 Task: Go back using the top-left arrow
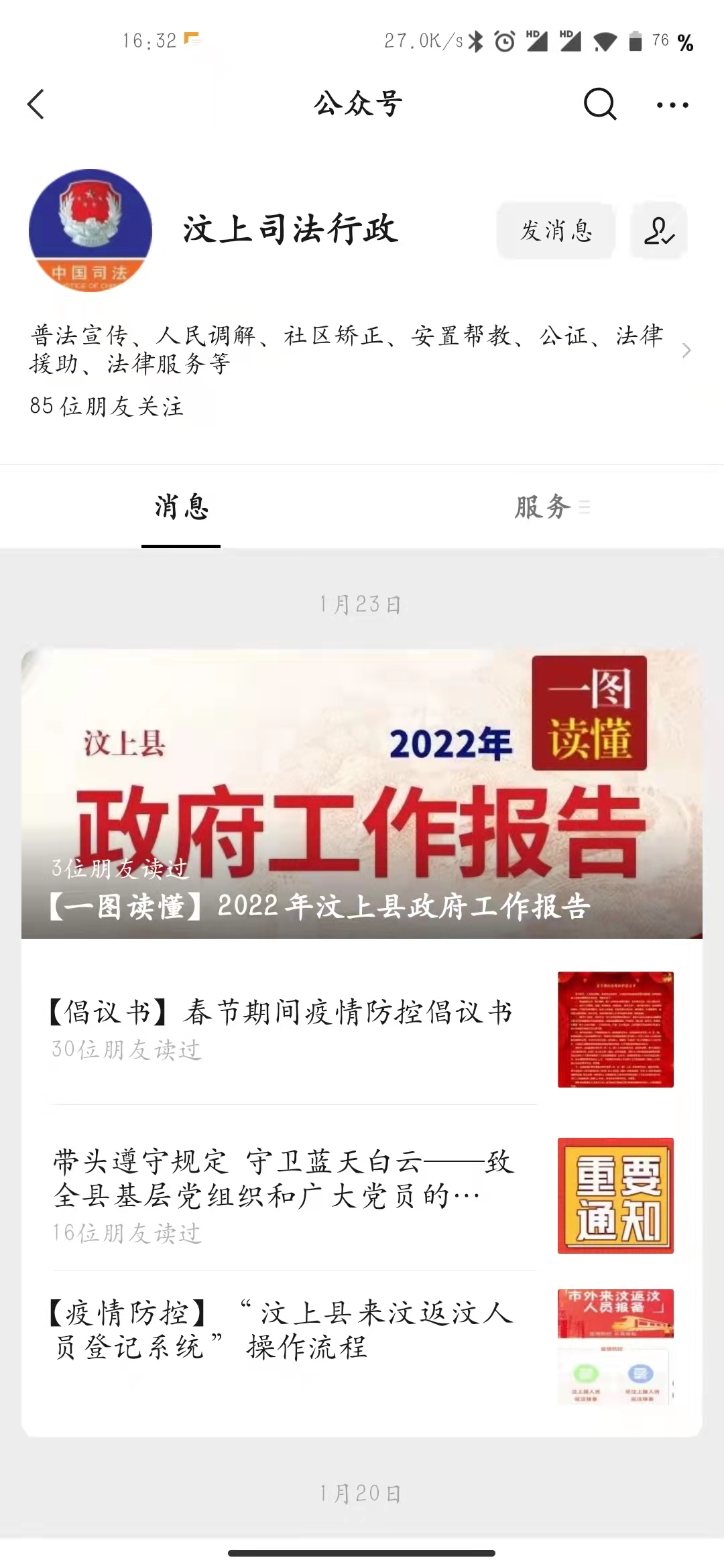point(36,105)
